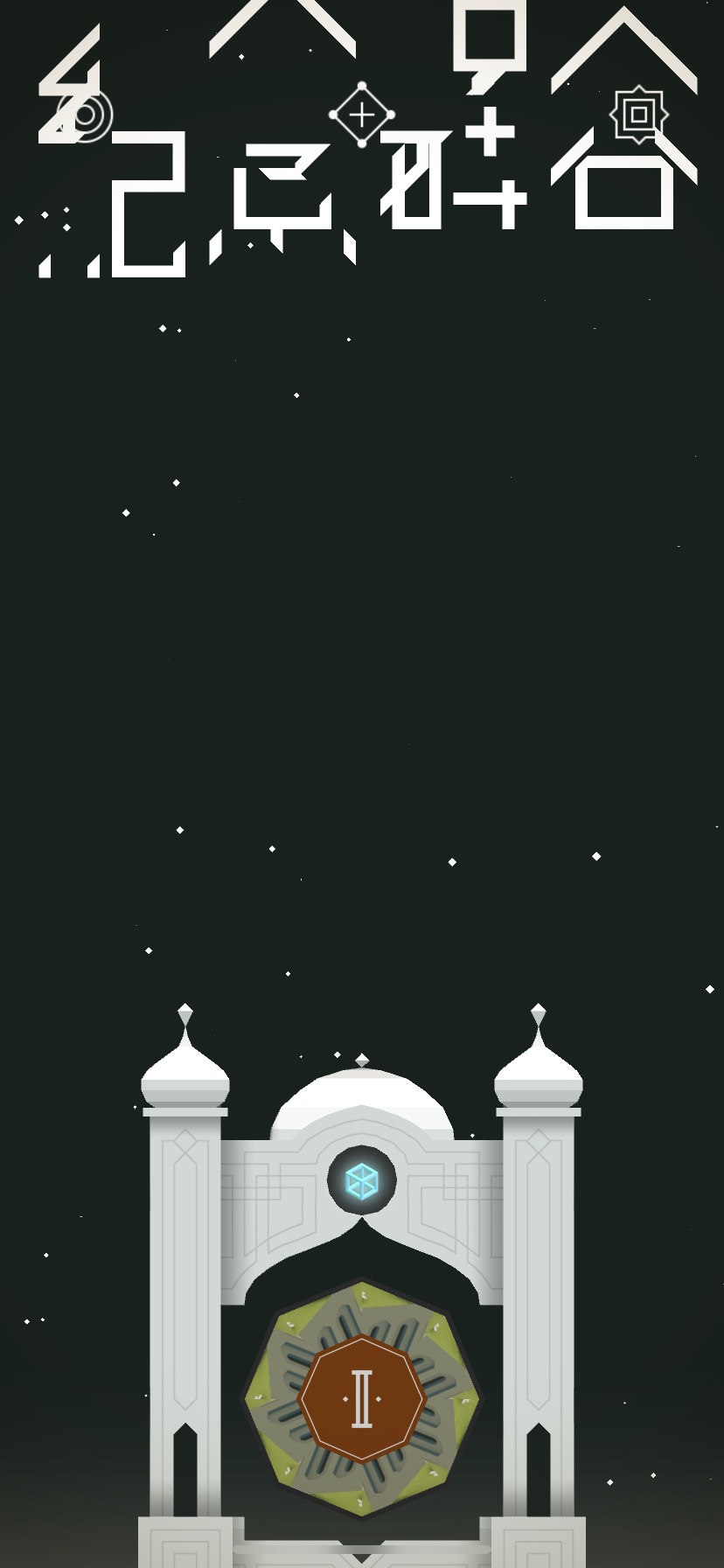Select chapter I octagon emblem
This screenshot has width=724, height=1568.
(x=362, y=1398)
